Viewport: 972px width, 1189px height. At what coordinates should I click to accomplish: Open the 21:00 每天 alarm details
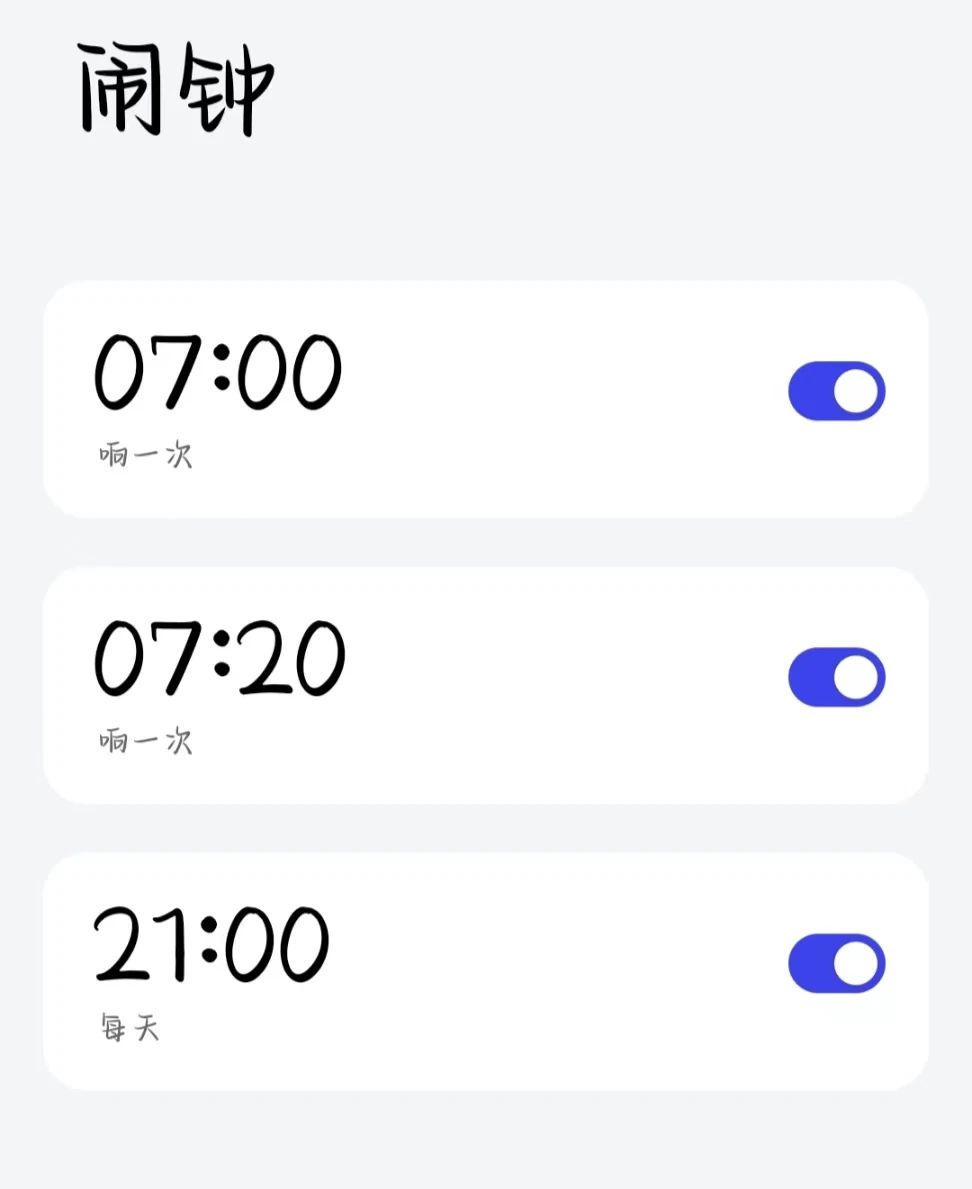coord(400,971)
